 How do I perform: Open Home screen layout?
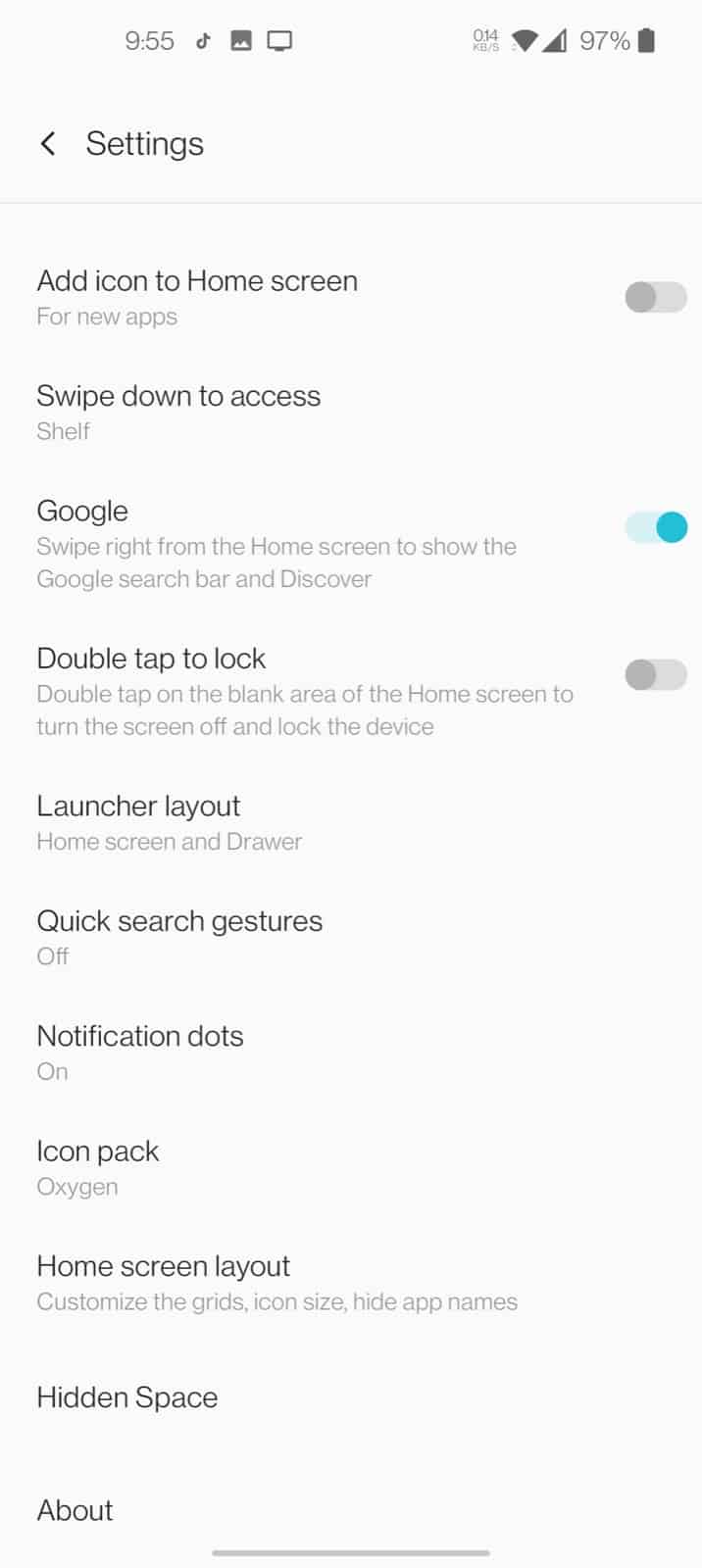pos(276,1283)
